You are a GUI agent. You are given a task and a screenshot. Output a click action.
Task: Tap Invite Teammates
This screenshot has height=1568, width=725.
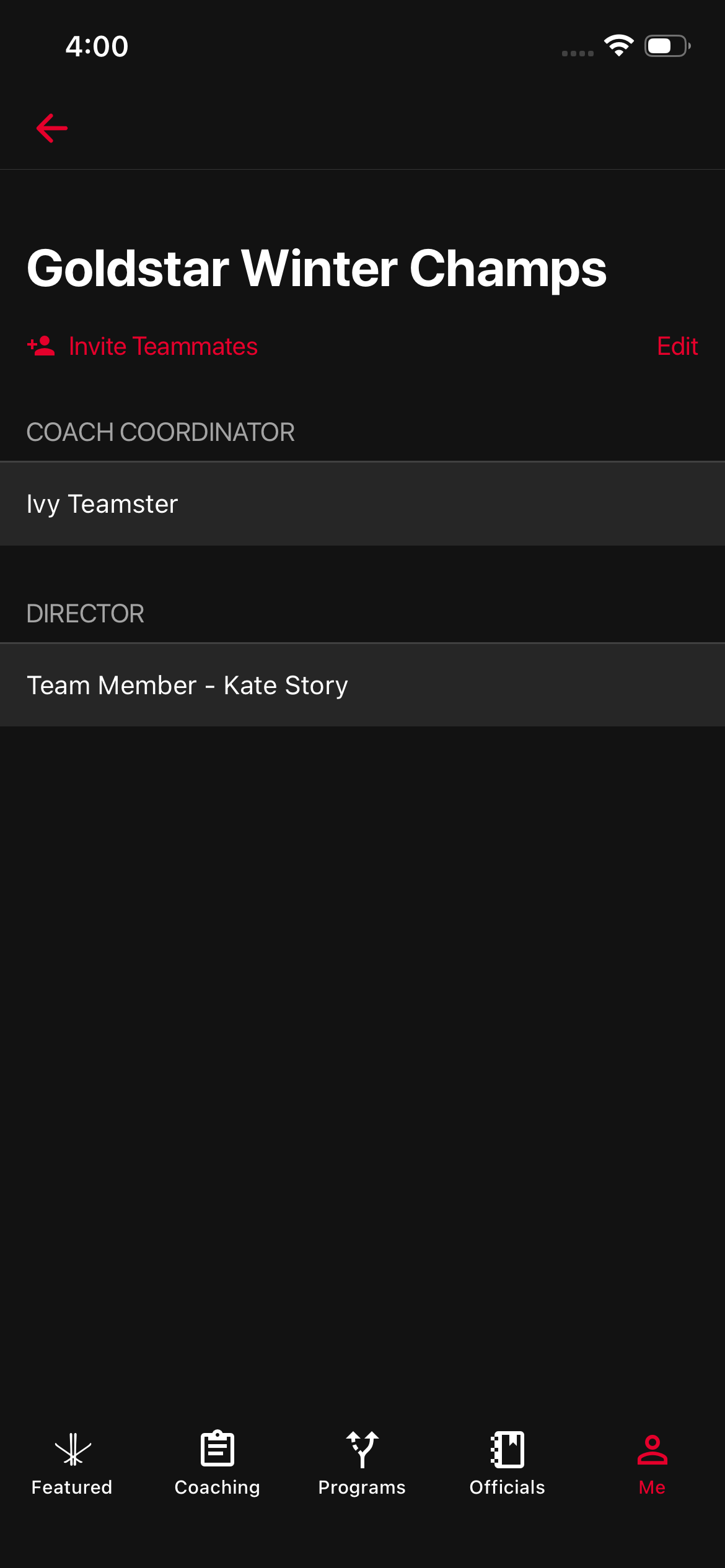point(163,346)
